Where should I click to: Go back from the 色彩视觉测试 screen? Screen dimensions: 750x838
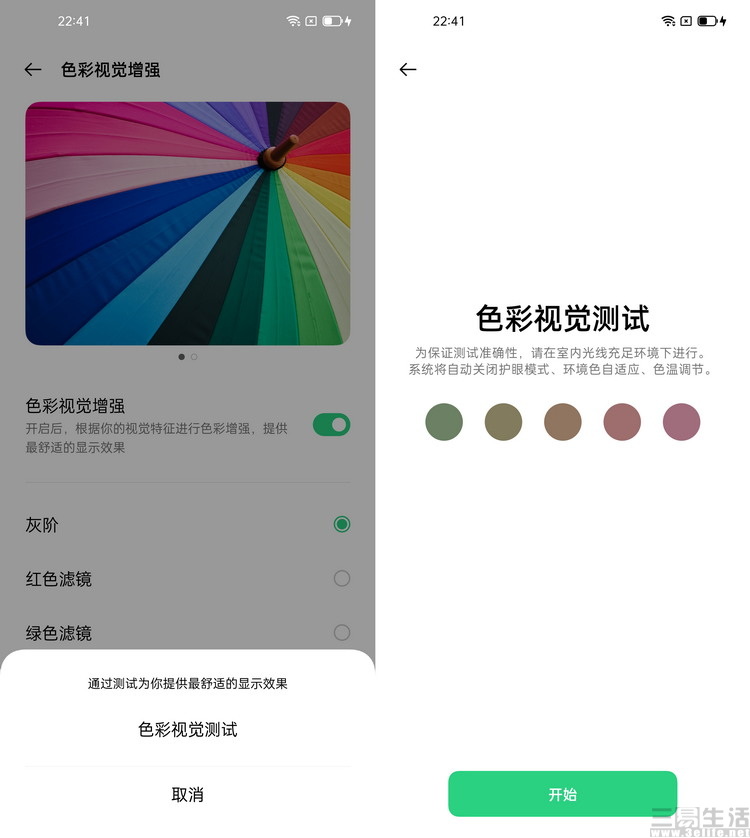point(407,69)
